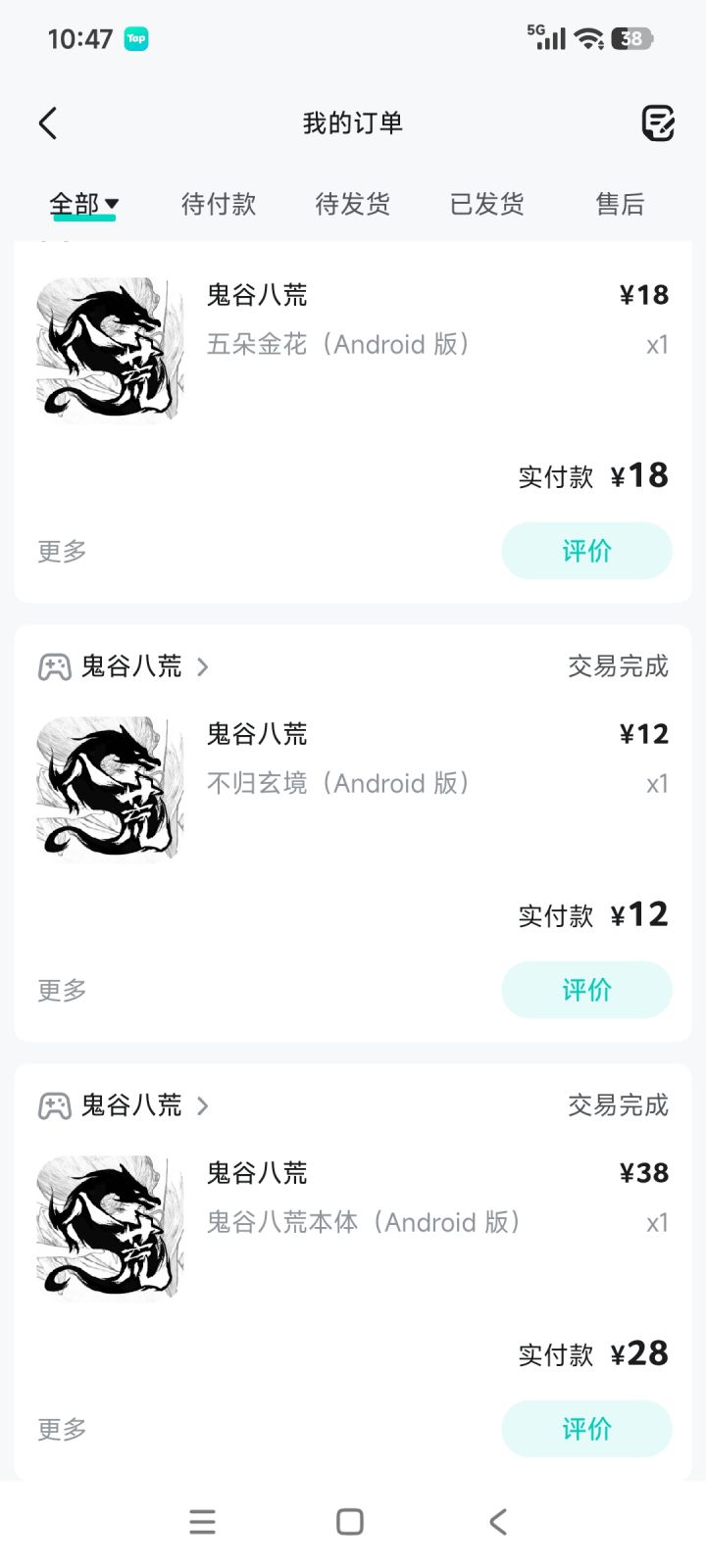Switch to the 待付款 tab
The image size is (706, 1568).
coord(218,204)
